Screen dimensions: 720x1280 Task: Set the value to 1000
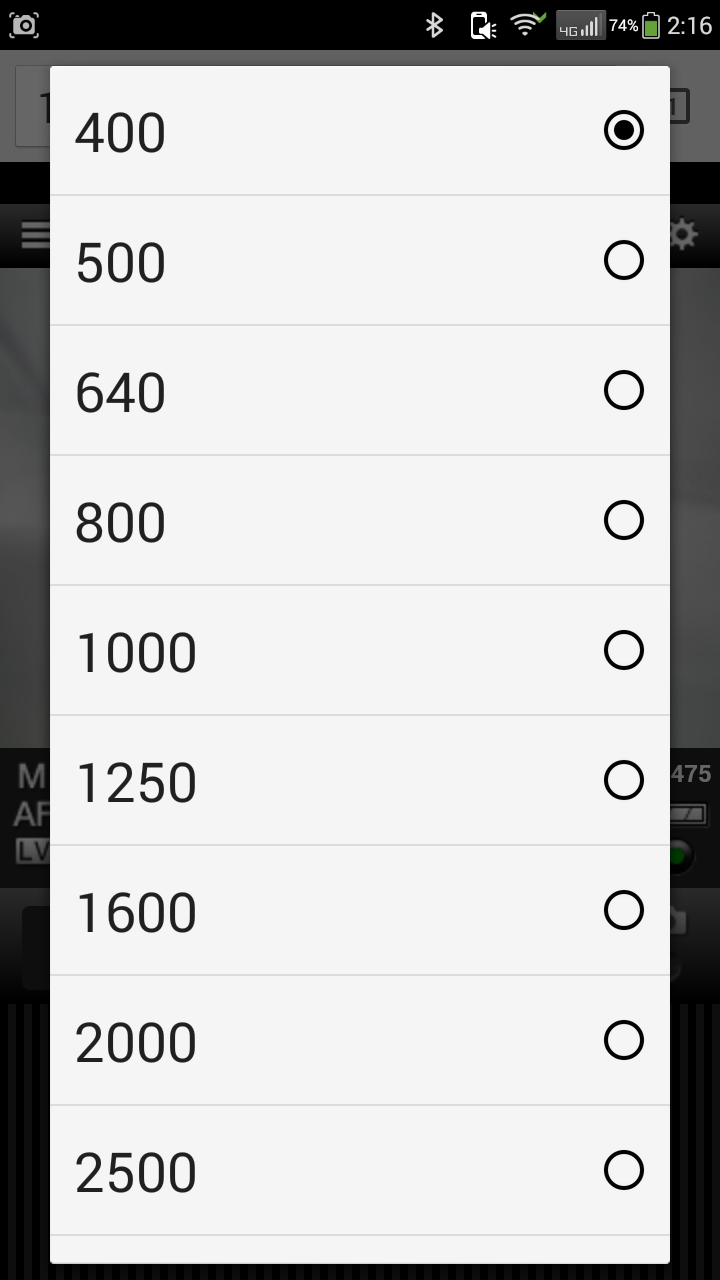[x=360, y=651]
